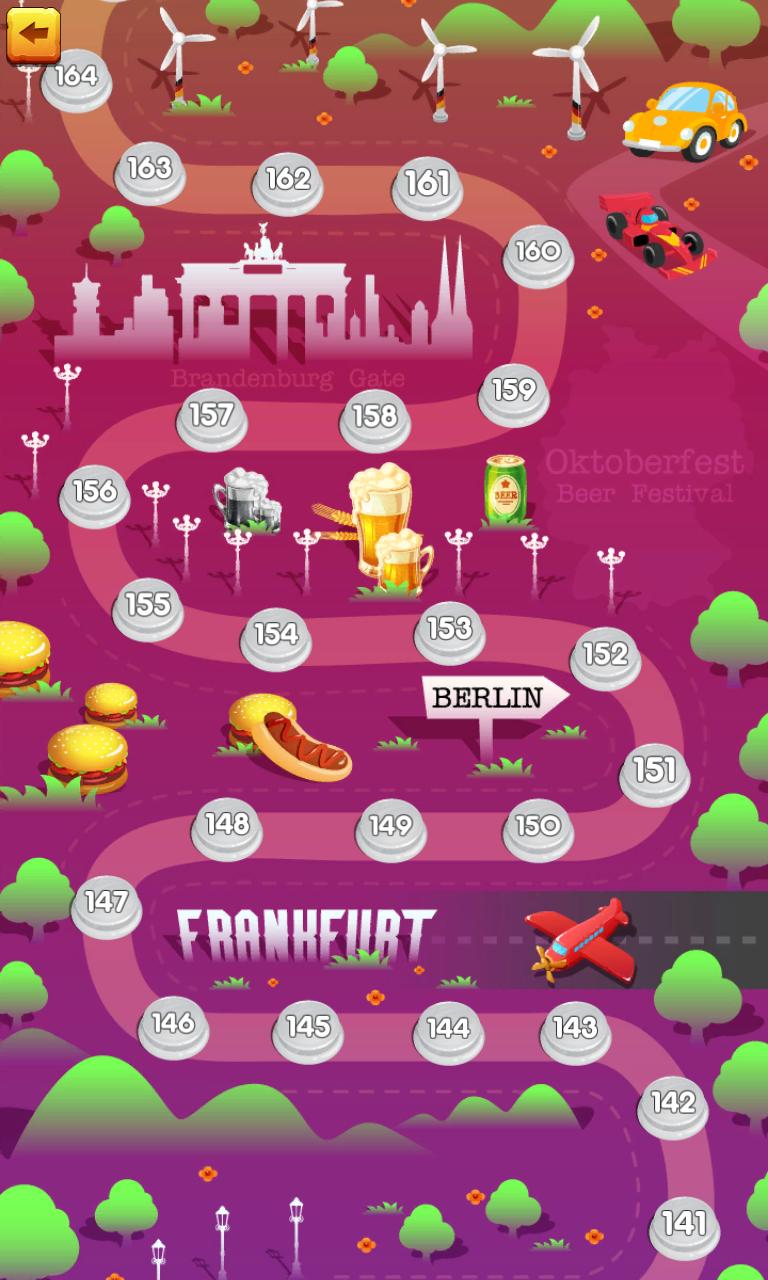768x1280 pixels.
Task: Choose level 161 node
Action: 427,187
